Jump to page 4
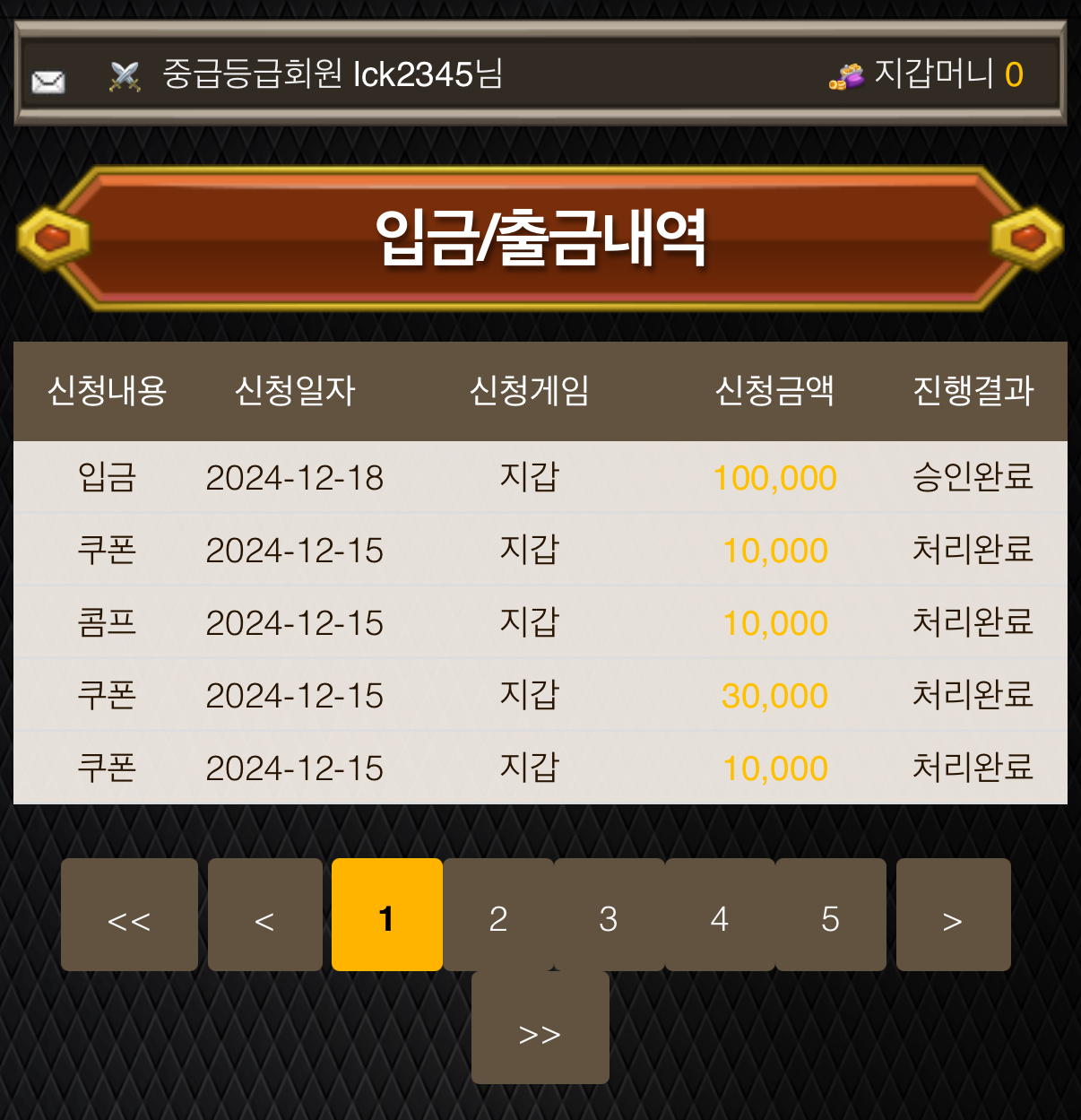 [720, 916]
